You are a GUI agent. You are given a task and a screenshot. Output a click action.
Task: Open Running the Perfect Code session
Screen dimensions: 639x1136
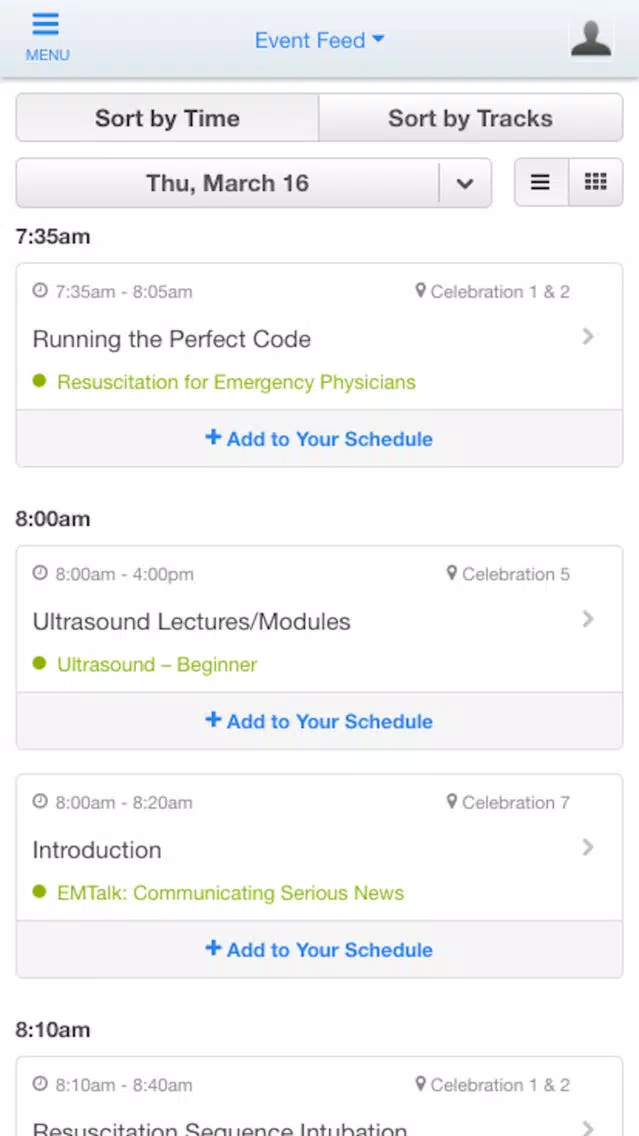pos(172,338)
